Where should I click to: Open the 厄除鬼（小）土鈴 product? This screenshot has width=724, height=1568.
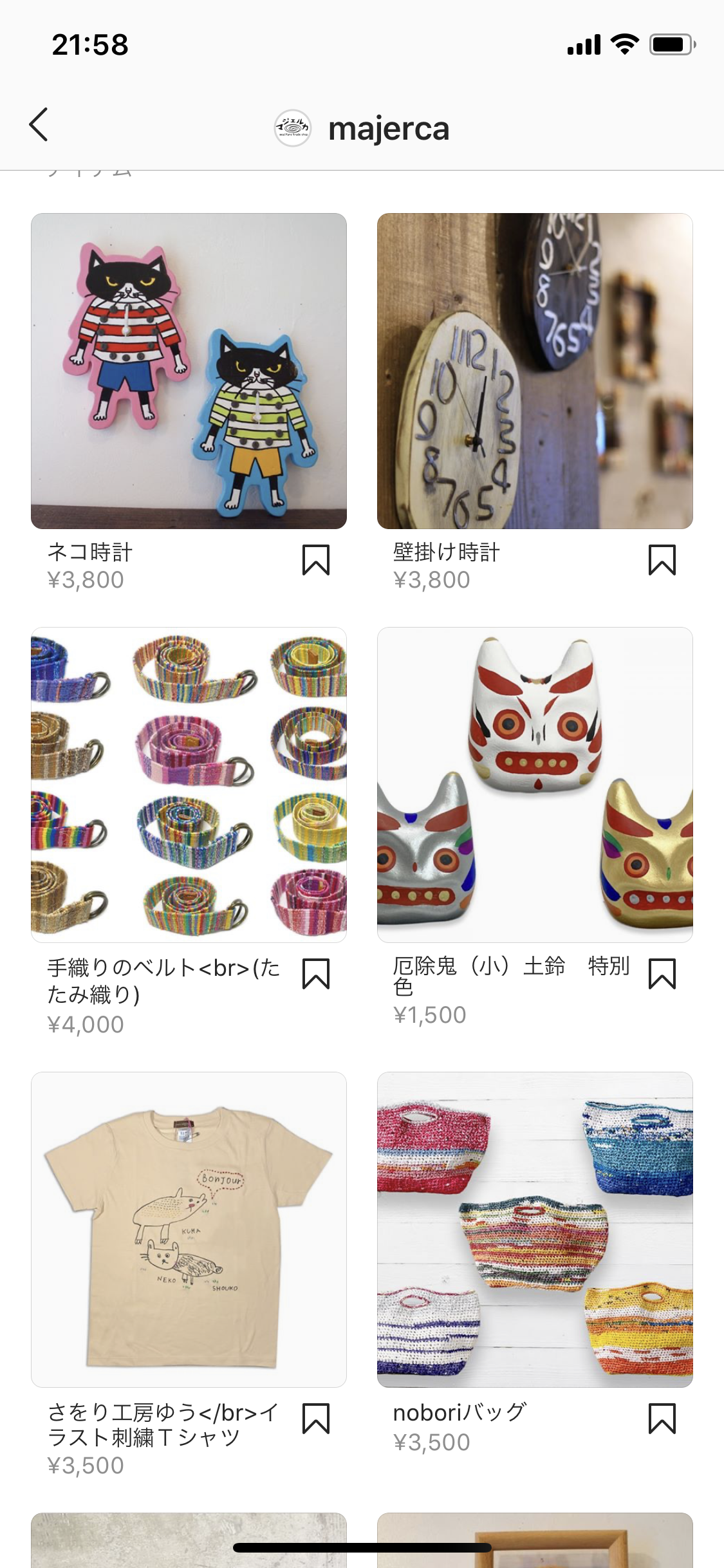click(535, 785)
